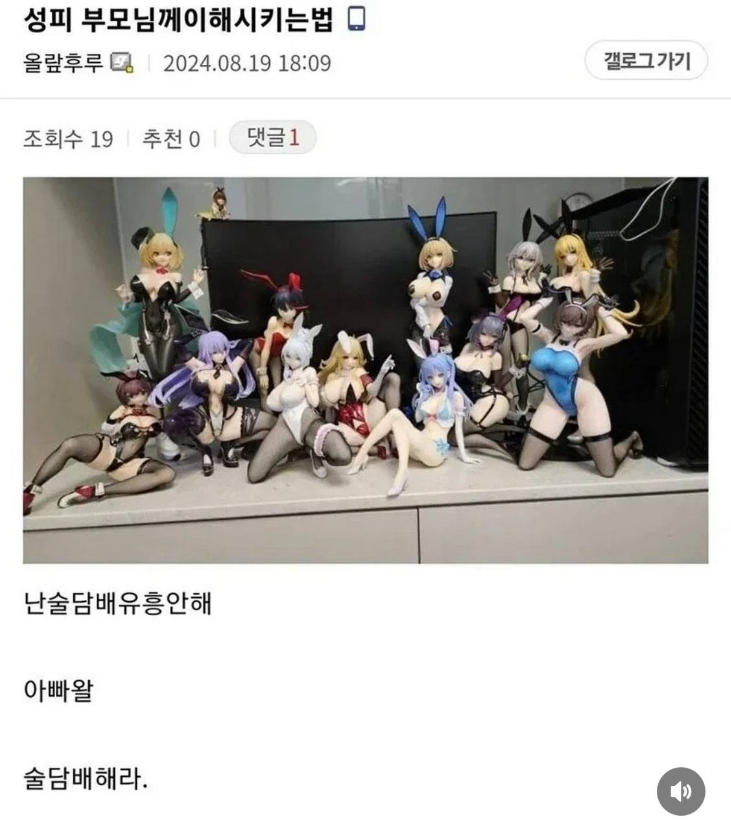
Task: Tap the 갤로그가기 button
Action: pos(646,61)
